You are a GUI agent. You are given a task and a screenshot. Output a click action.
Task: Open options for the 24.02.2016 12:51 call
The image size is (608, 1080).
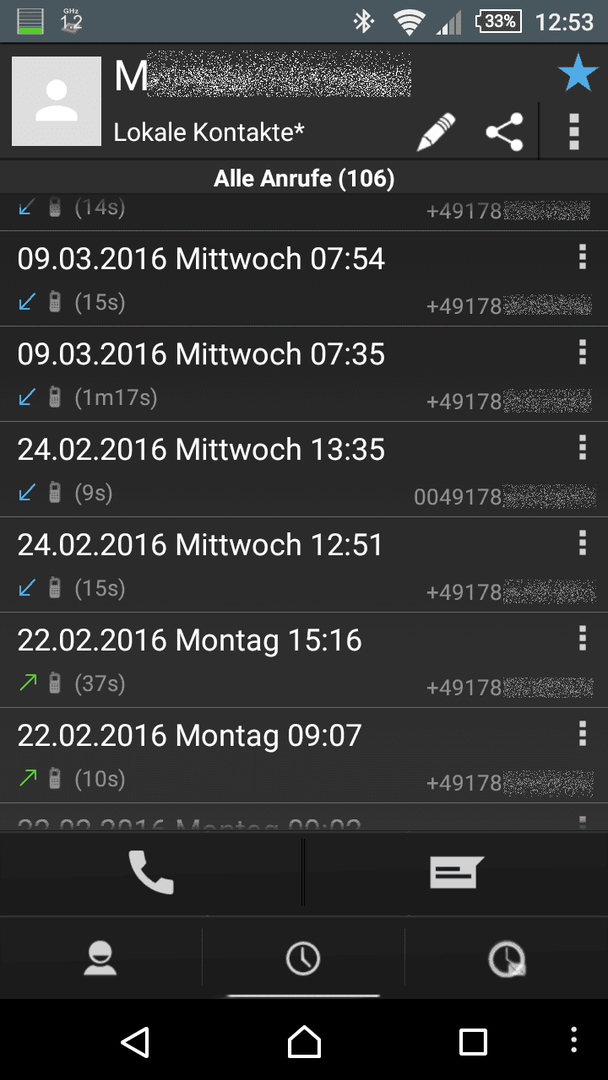pyautogui.click(x=583, y=543)
